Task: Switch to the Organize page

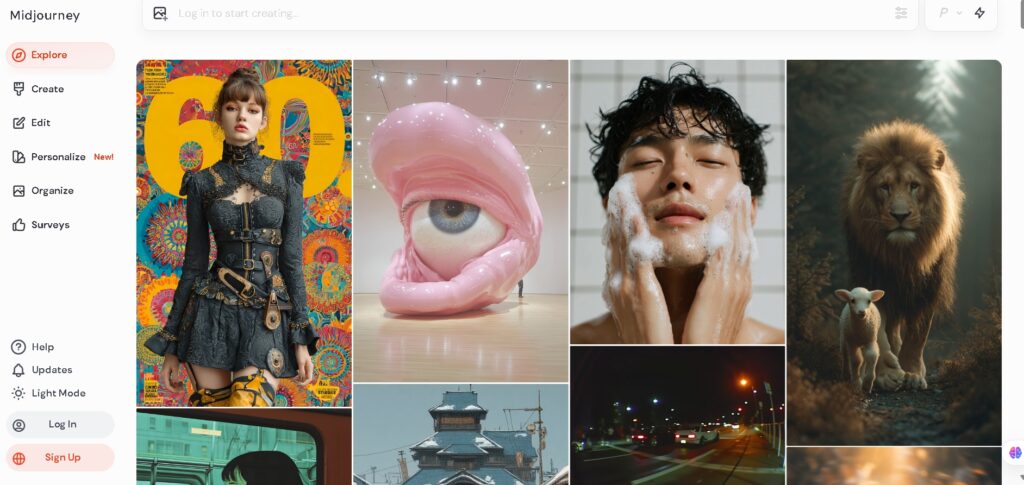Action: (x=52, y=191)
